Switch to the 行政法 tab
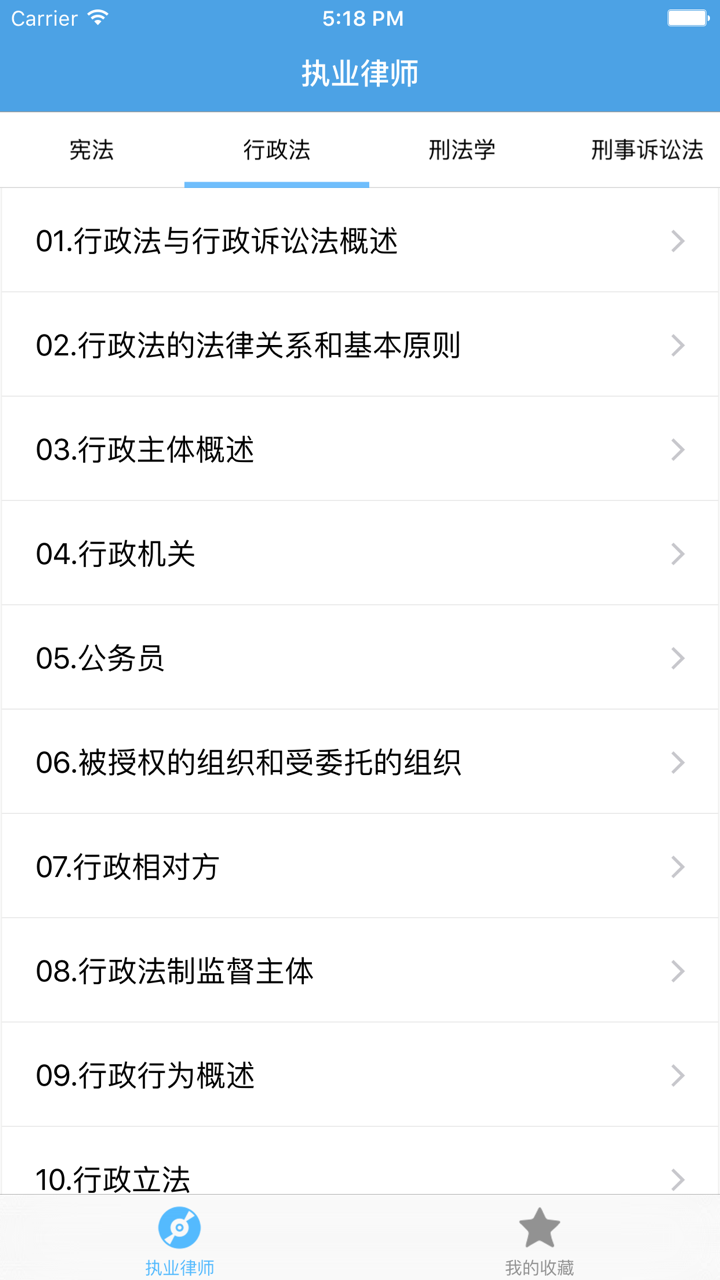Screen dimensions: 720x1280 [276, 150]
